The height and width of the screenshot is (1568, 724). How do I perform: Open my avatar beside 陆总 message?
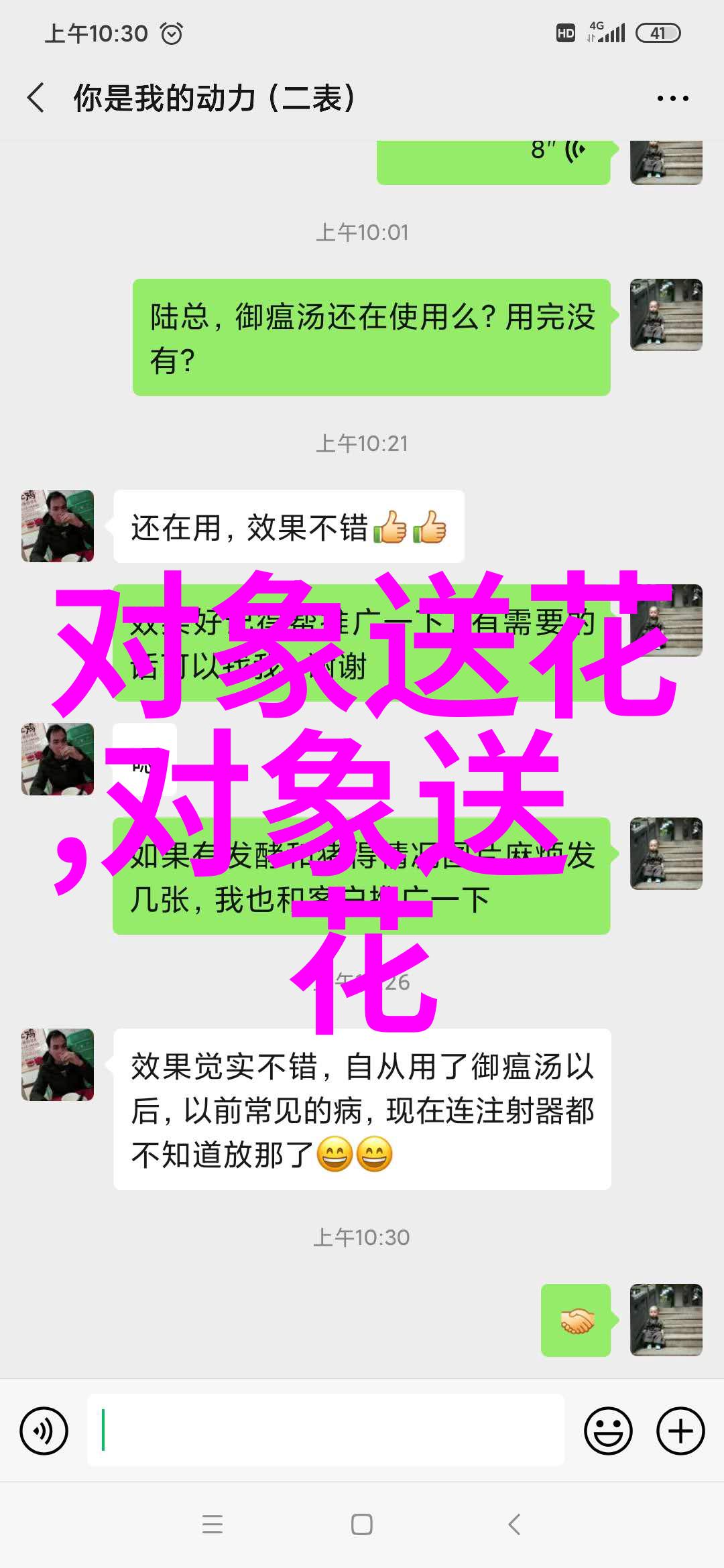pyautogui.click(x=666, y=315)
